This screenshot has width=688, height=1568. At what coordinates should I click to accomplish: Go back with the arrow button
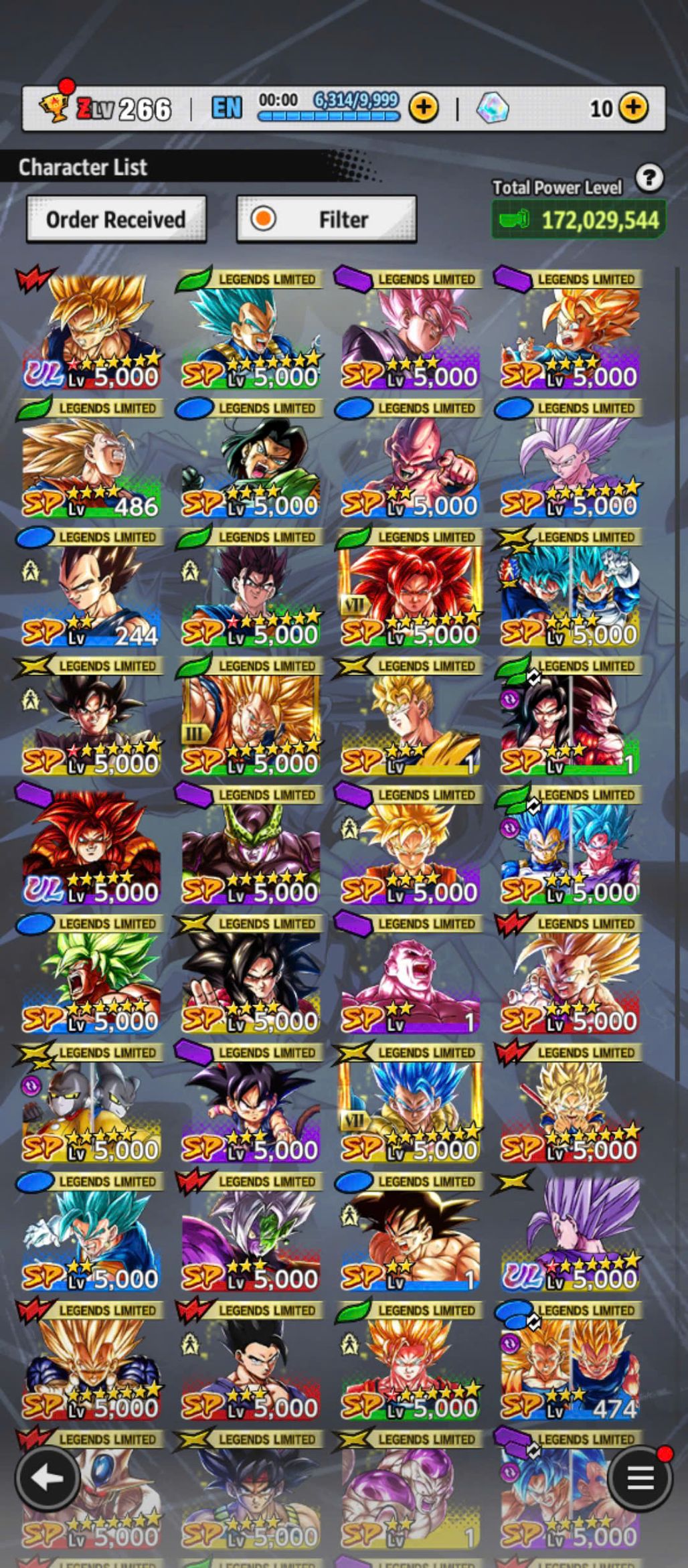(x=47, y=1478)
